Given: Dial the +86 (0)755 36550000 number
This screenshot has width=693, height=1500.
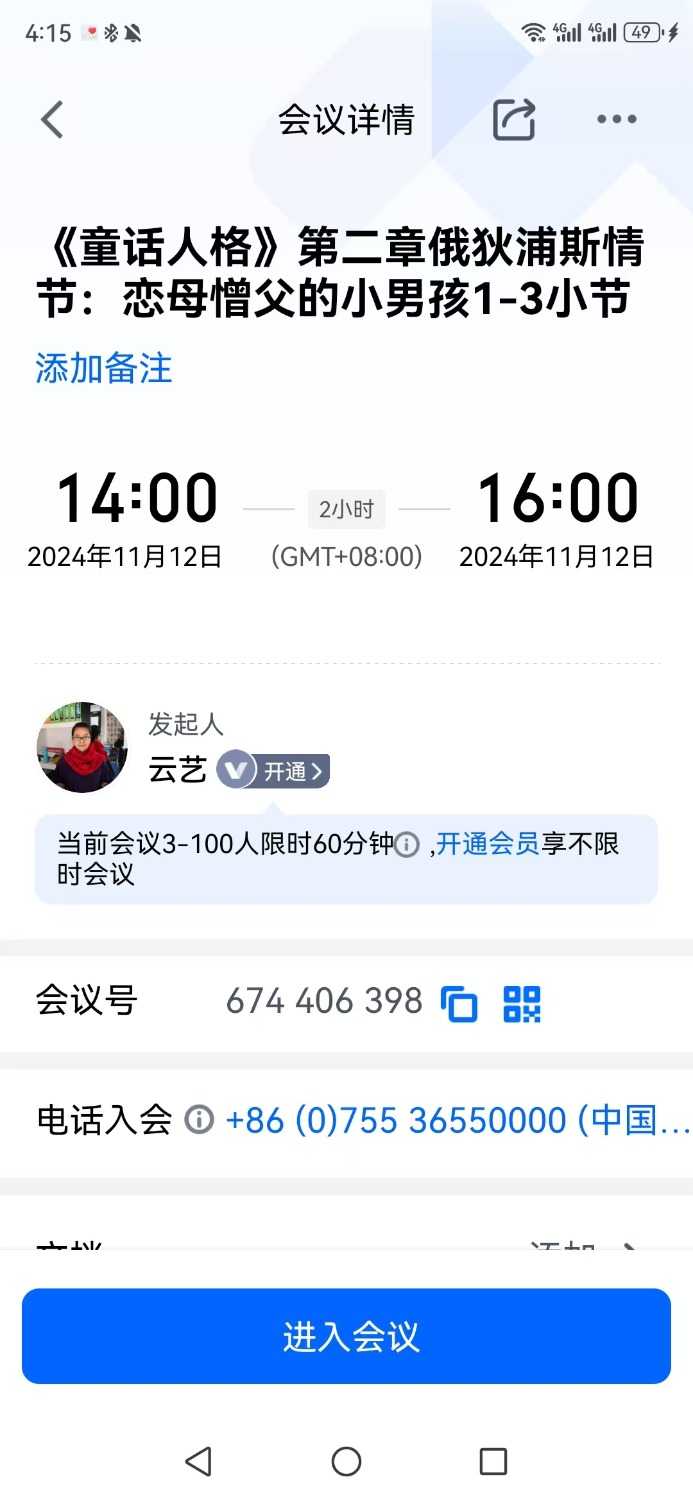Looking at the screenshot, I should 457,1120.
